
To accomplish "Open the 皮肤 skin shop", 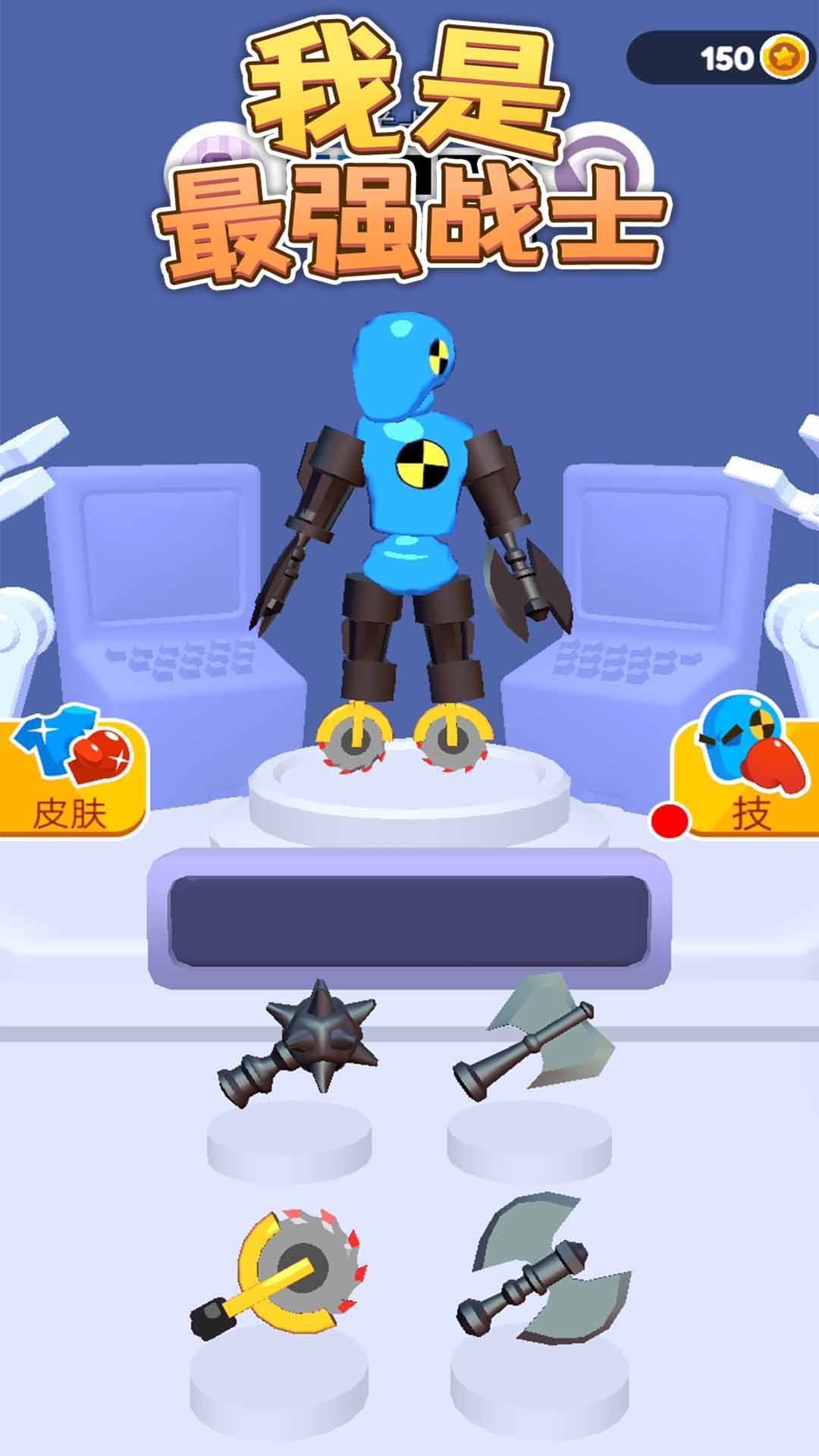I will 72,777.
